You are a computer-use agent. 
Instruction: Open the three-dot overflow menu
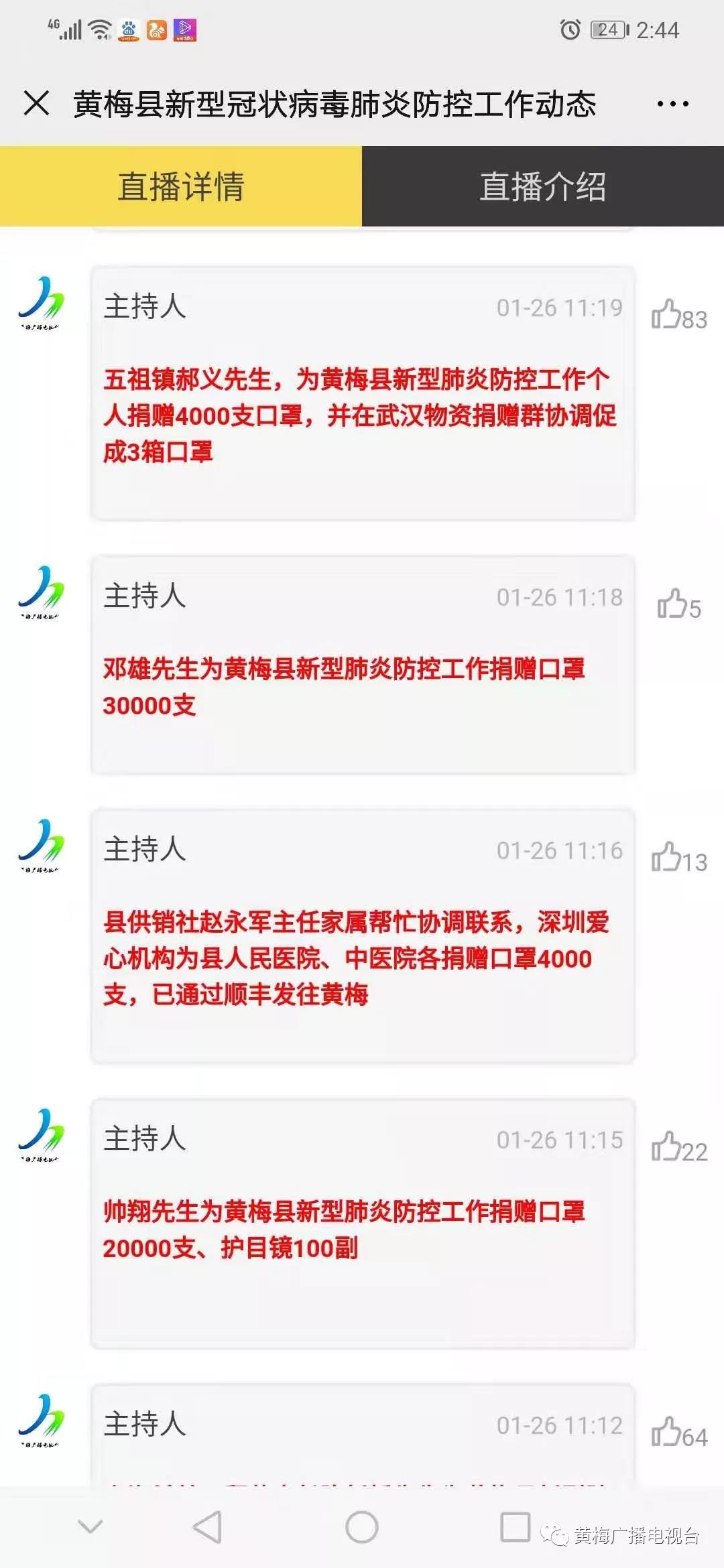coord(672,104)
